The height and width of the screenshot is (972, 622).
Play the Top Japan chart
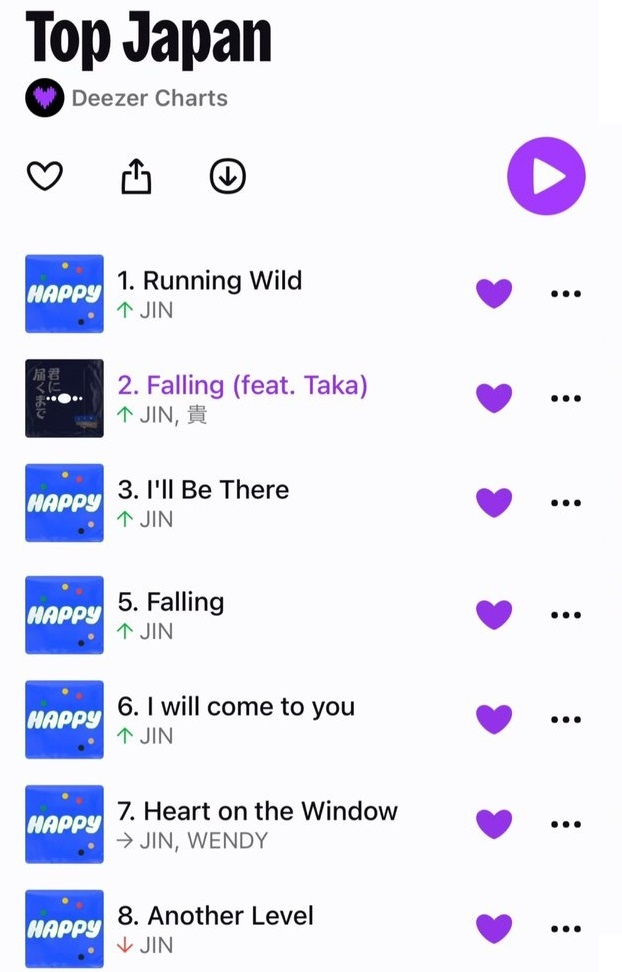point(546,177)
